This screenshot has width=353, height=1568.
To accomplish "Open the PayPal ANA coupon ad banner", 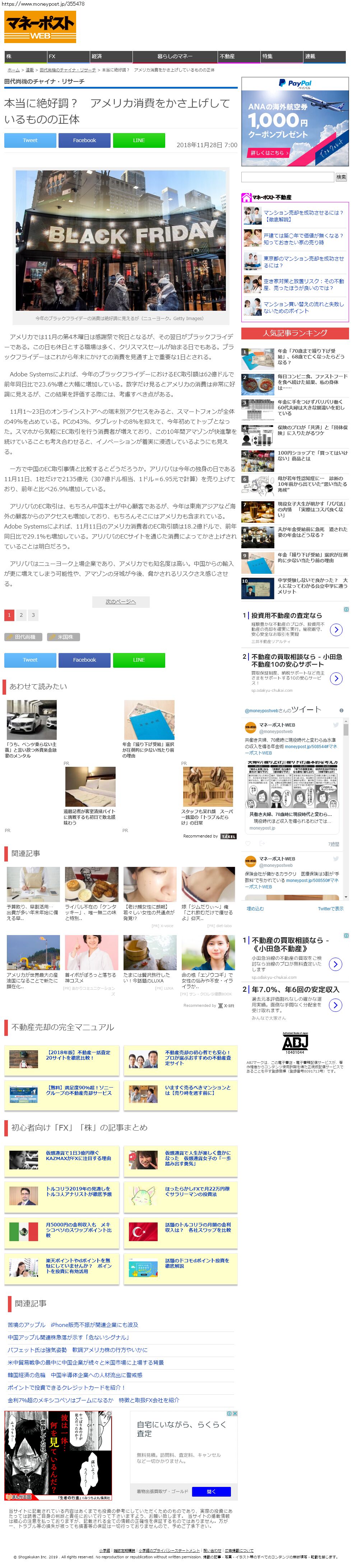I will click(295, 122).
